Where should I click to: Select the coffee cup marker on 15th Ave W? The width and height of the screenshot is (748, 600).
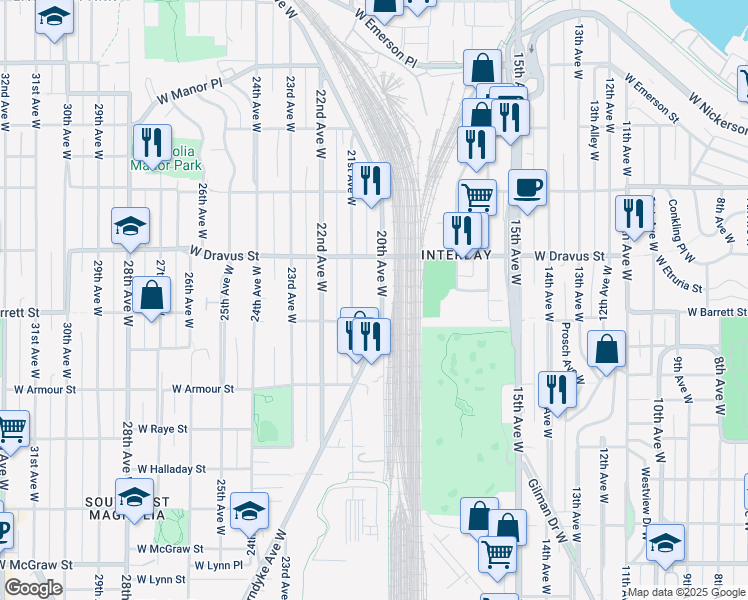[527, 189]
